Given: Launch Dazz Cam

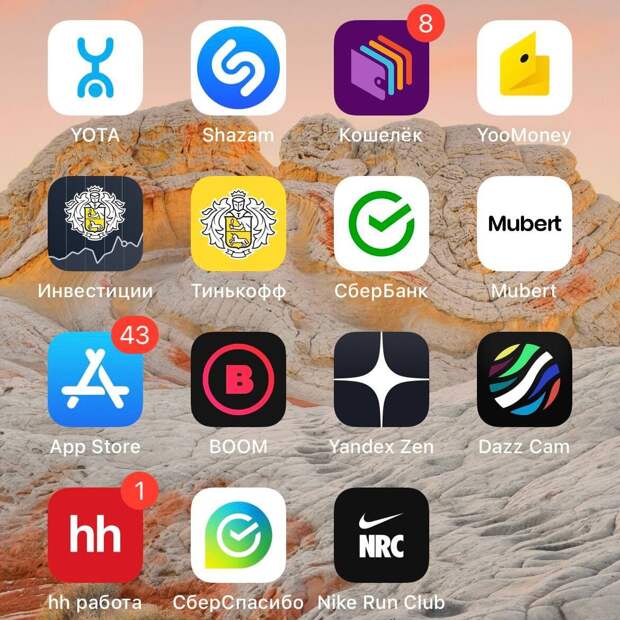Looking at the screenshot, I should click(524, 380).
